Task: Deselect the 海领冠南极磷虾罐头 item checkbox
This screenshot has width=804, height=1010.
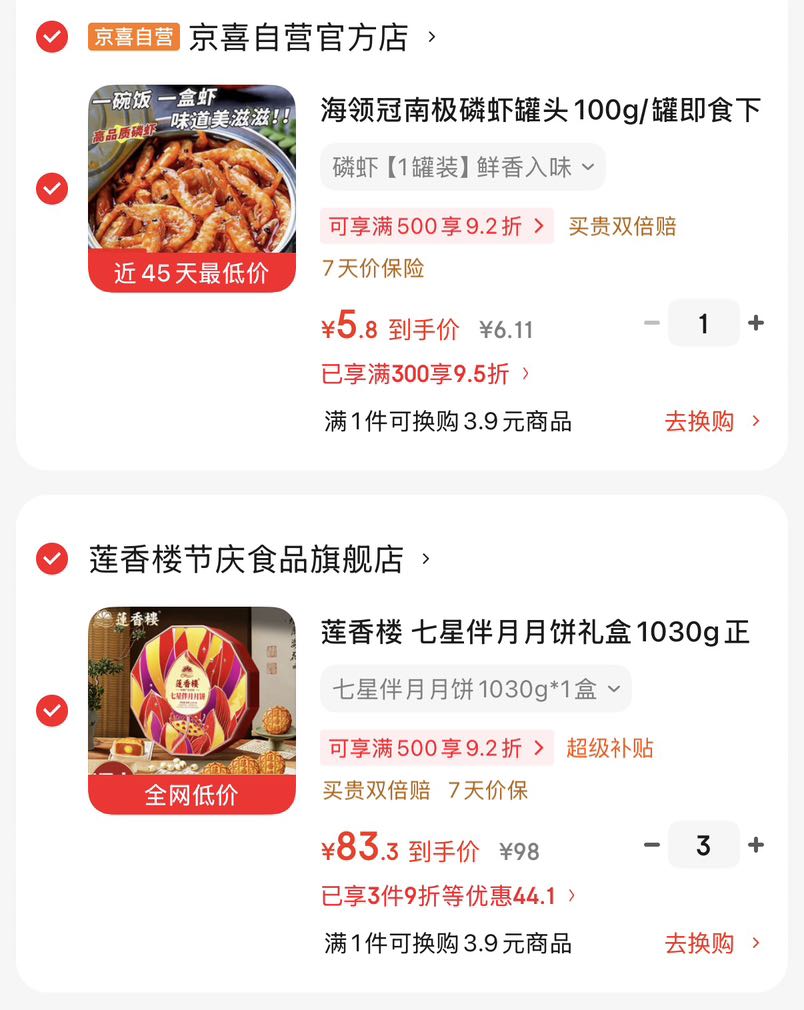Action: click(52, 189)
